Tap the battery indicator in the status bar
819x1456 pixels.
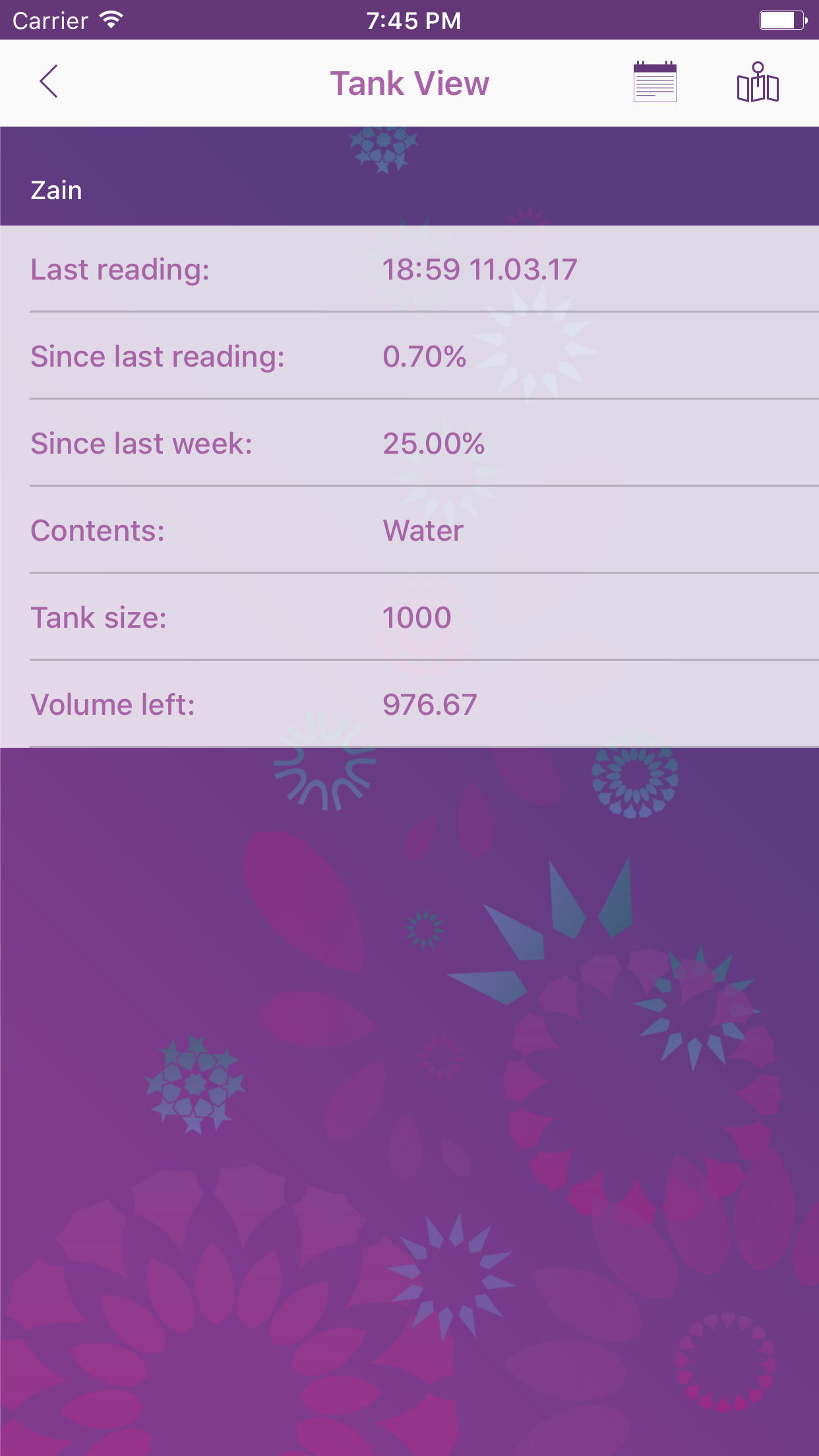[782, 19]
